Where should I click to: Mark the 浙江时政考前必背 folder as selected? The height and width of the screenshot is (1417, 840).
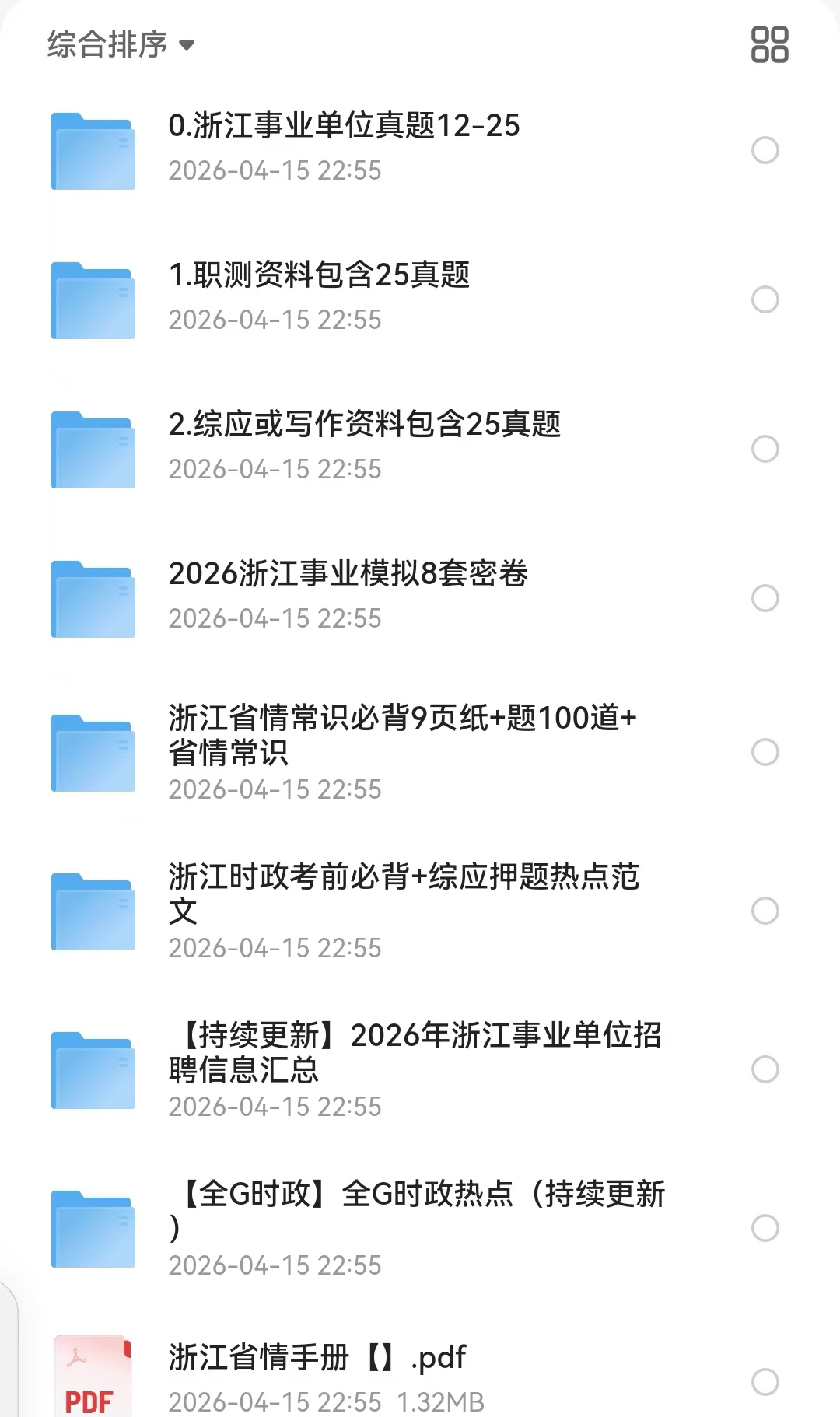765,911
